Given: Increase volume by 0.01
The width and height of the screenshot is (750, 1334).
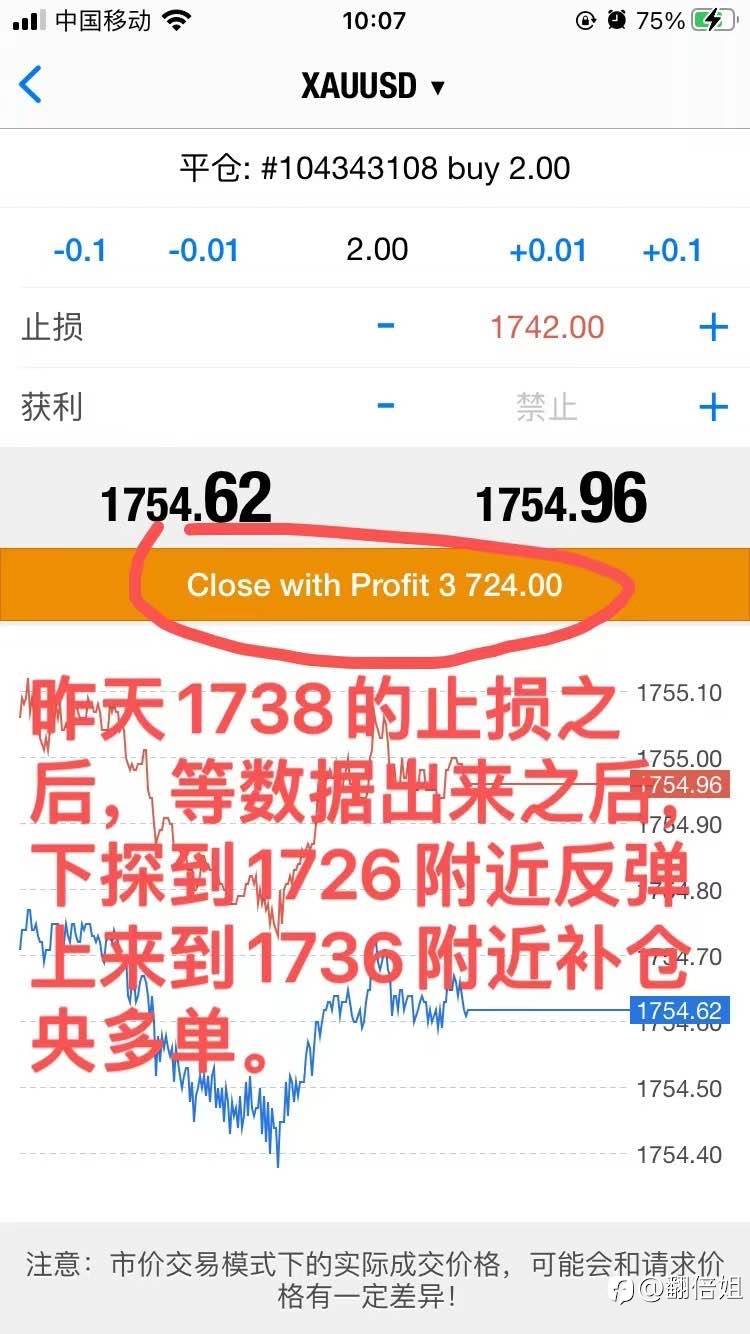Looking at the screenshot, I should tap(547, 249).
